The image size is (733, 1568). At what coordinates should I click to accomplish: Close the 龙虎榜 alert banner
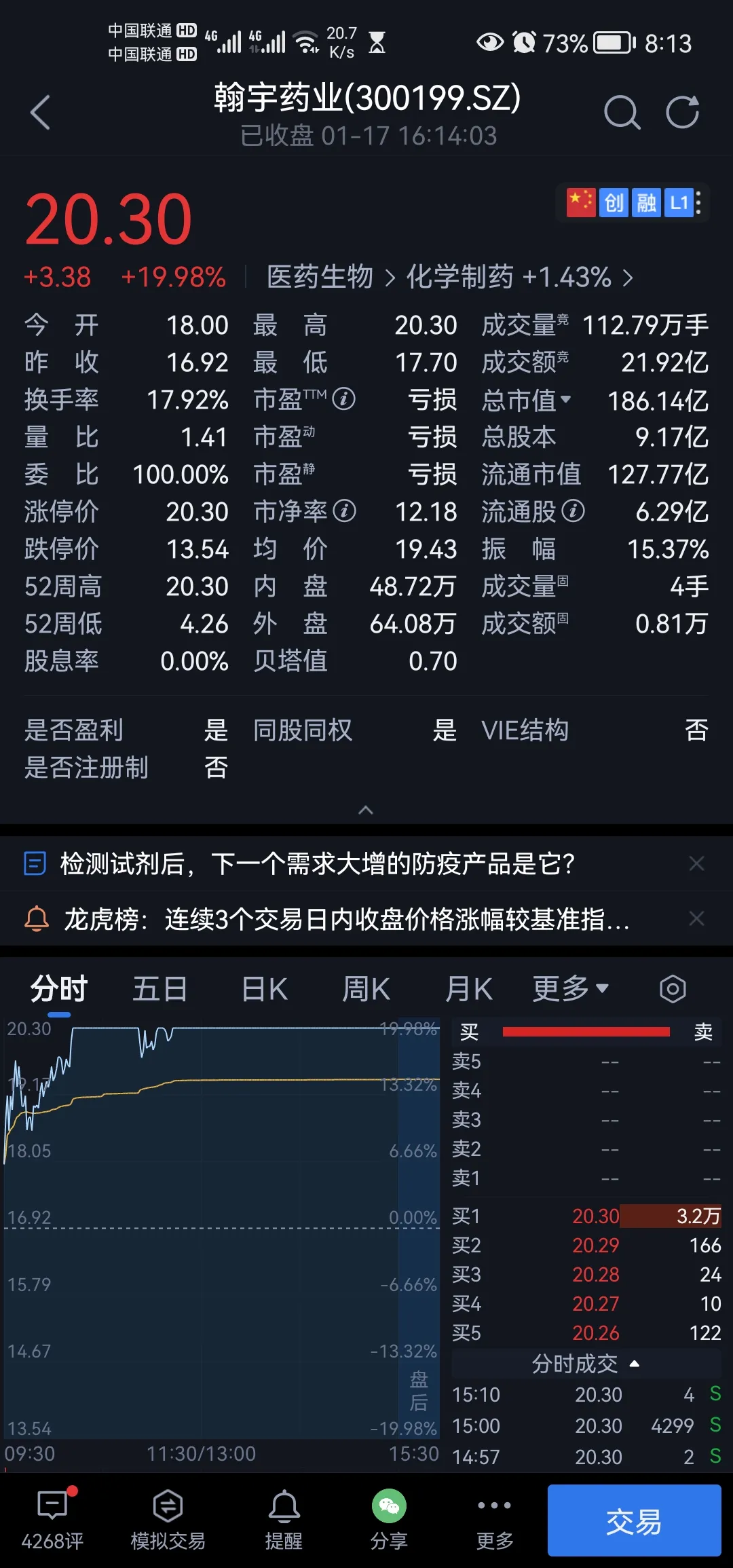(696, 918)
